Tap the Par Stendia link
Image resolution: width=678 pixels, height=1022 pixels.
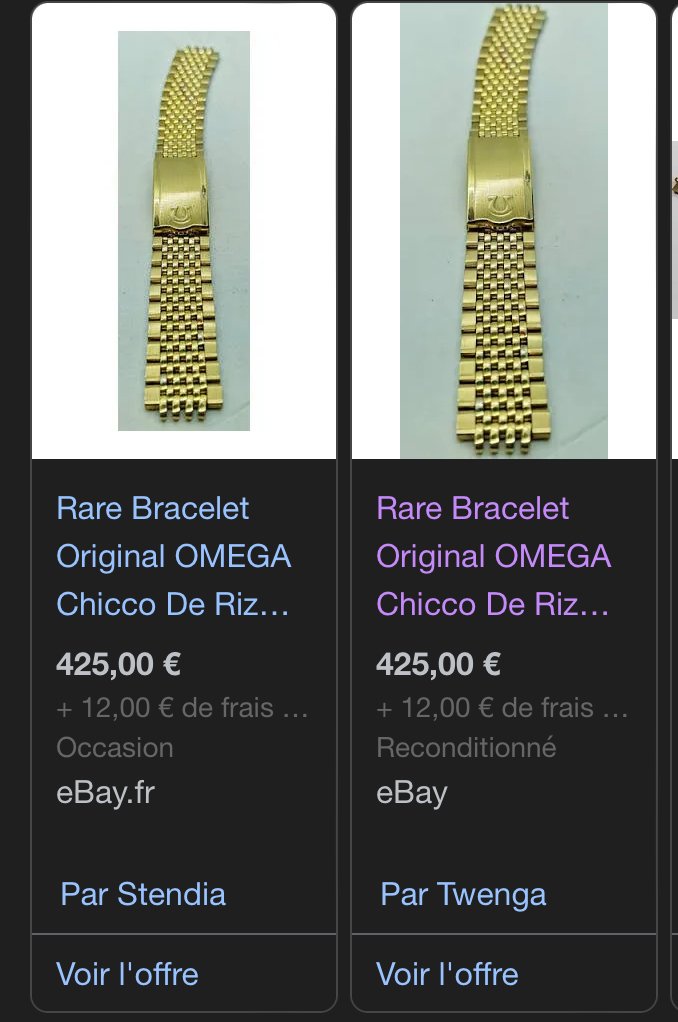143,893
